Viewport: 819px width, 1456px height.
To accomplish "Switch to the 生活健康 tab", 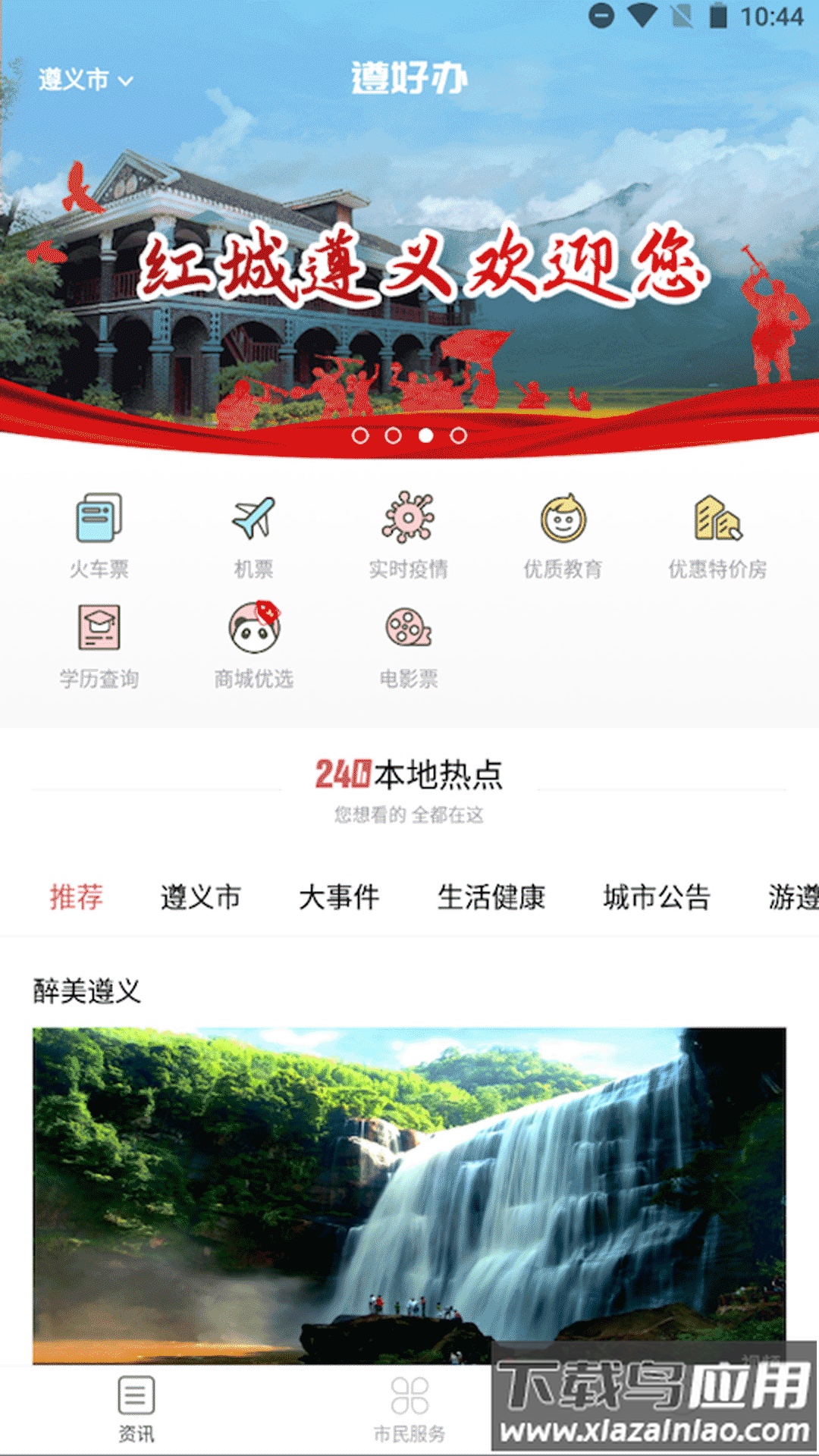I will tap(491, 897).
